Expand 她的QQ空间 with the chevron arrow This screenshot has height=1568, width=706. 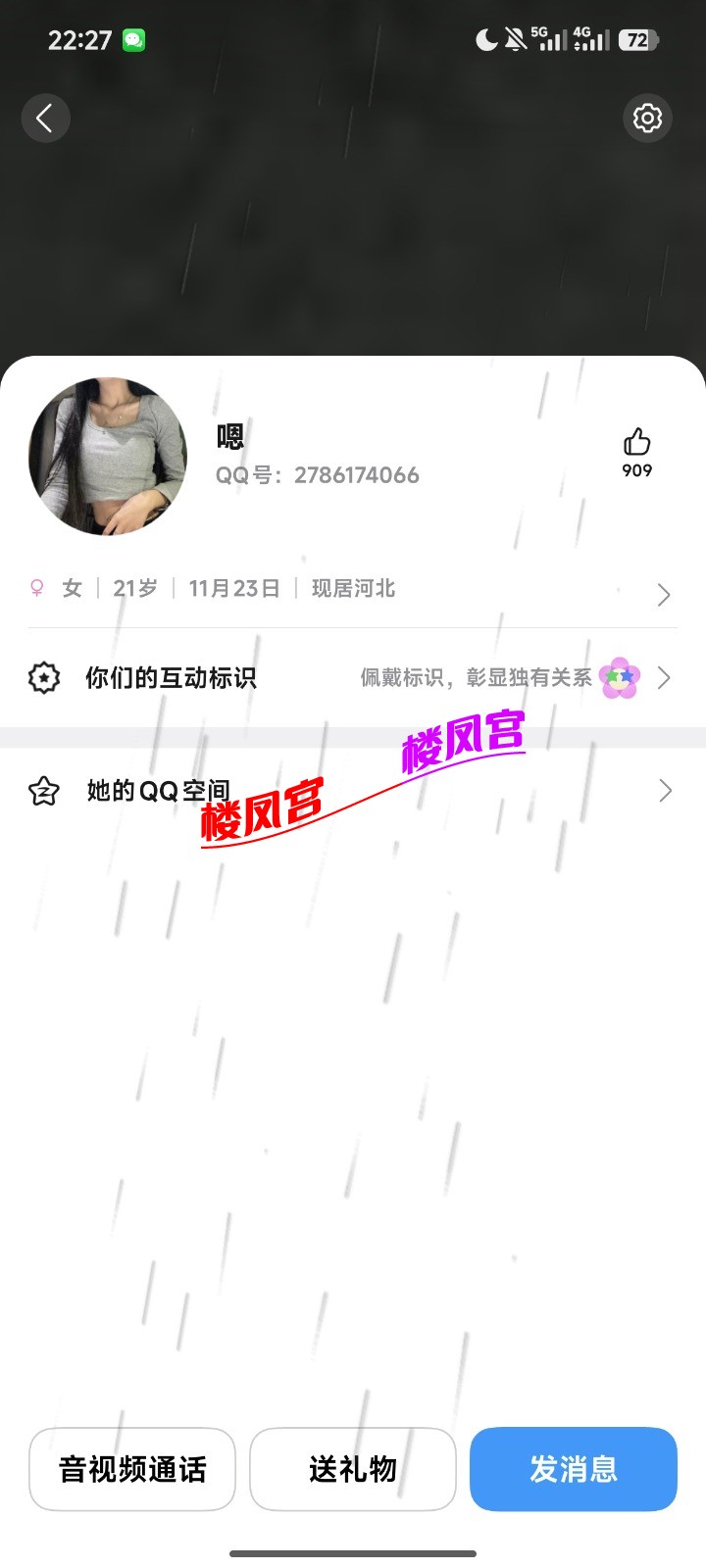(664, 791)
